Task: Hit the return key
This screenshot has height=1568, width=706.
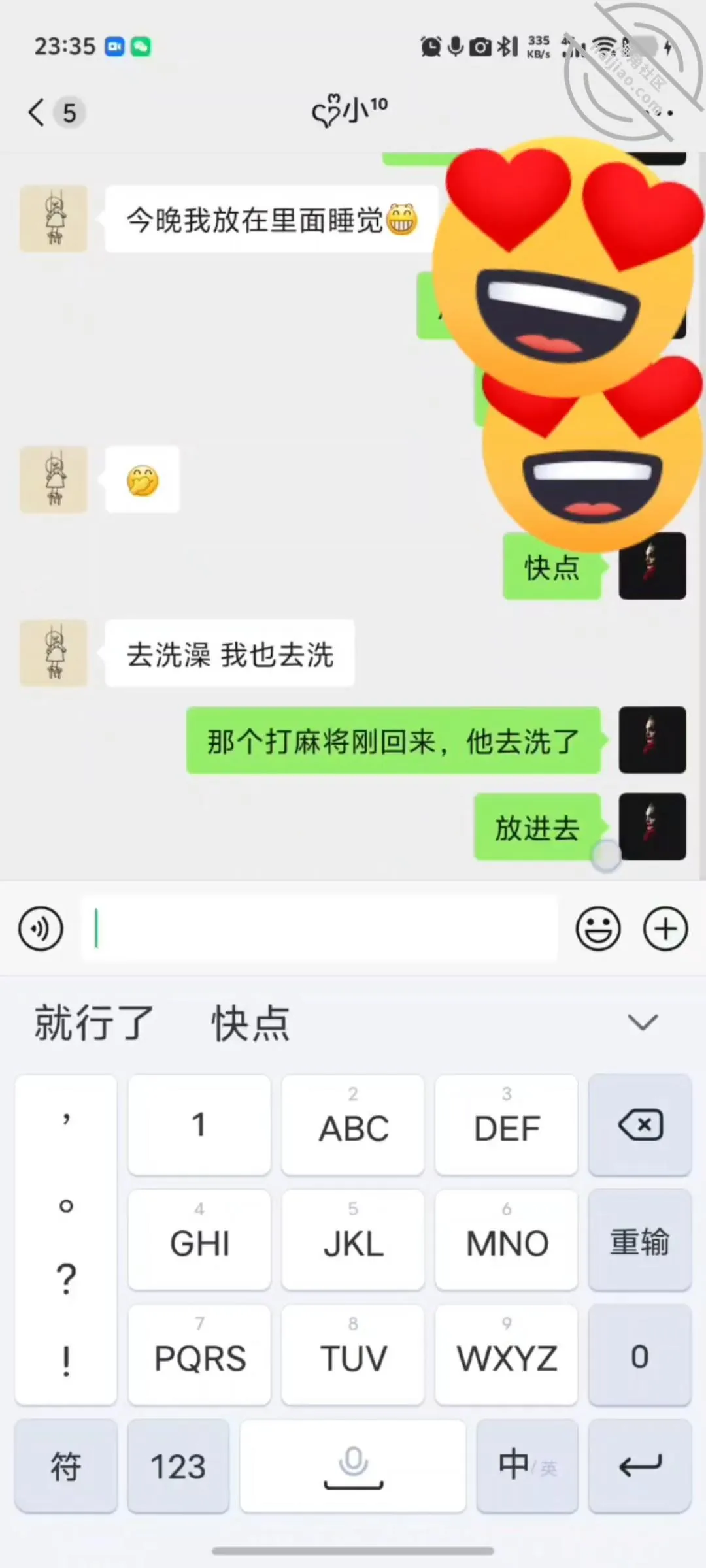Action: coord(640,1465)
